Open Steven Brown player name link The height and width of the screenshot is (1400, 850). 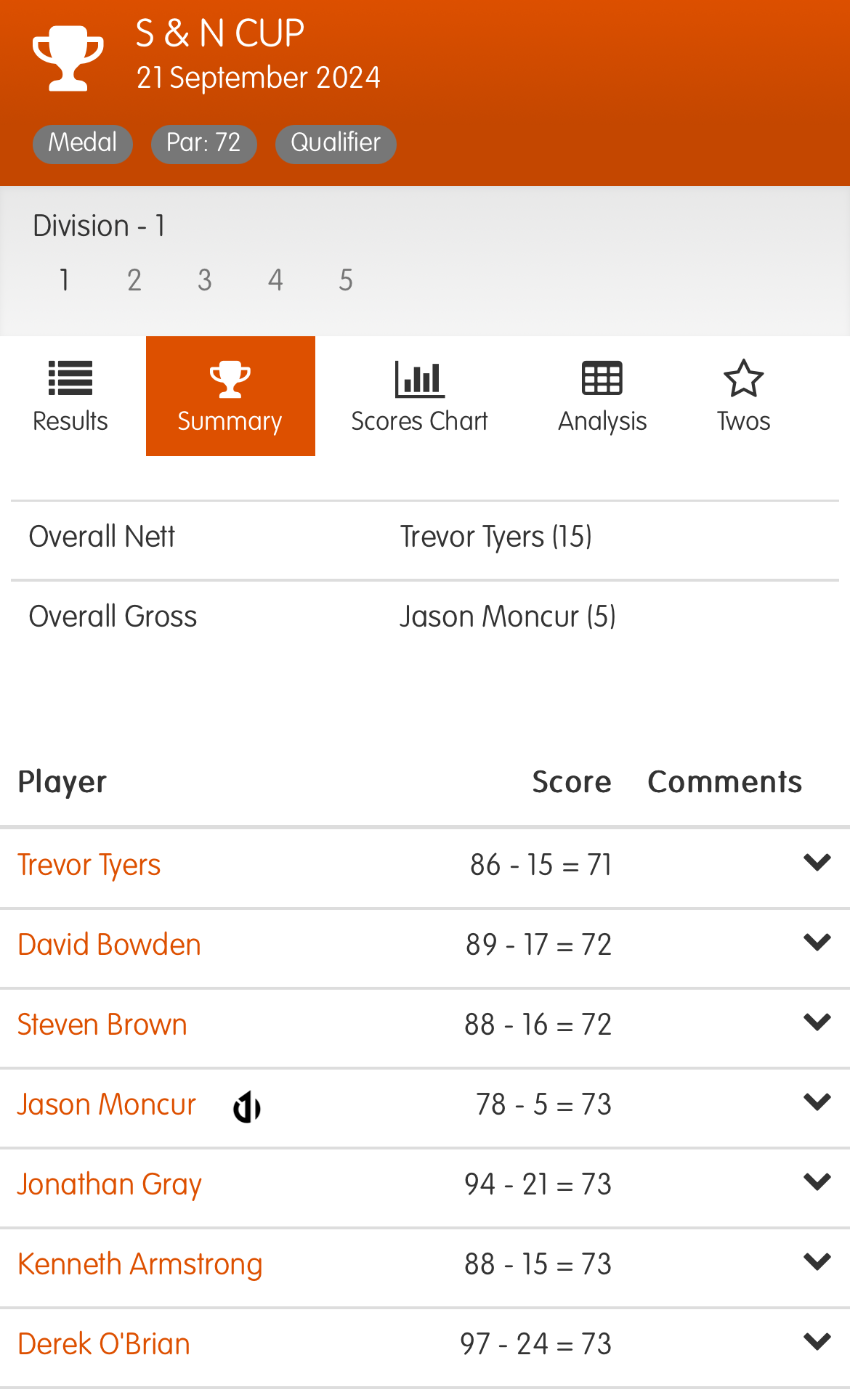102,1025
